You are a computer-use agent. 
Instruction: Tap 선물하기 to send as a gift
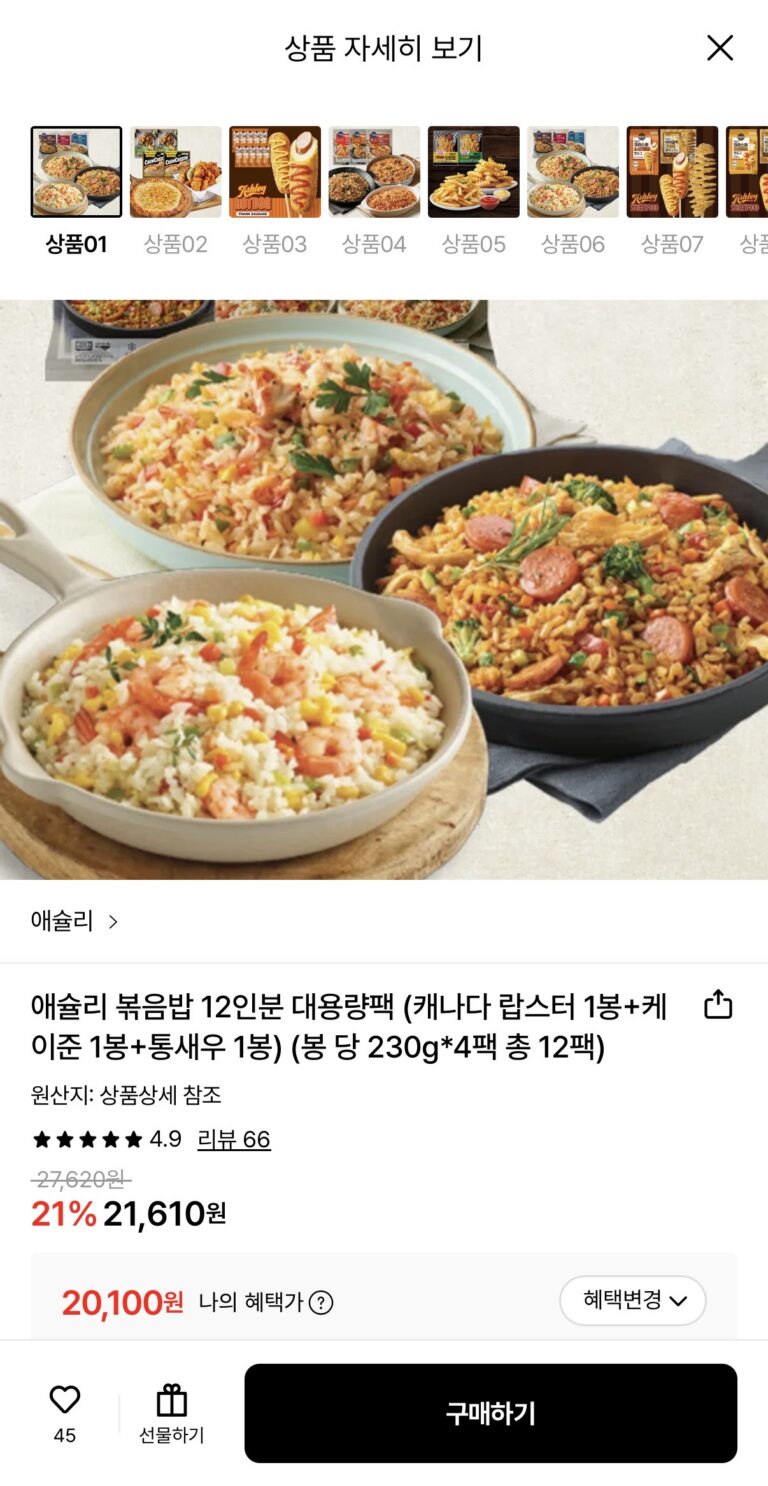tap(171, 1413)
